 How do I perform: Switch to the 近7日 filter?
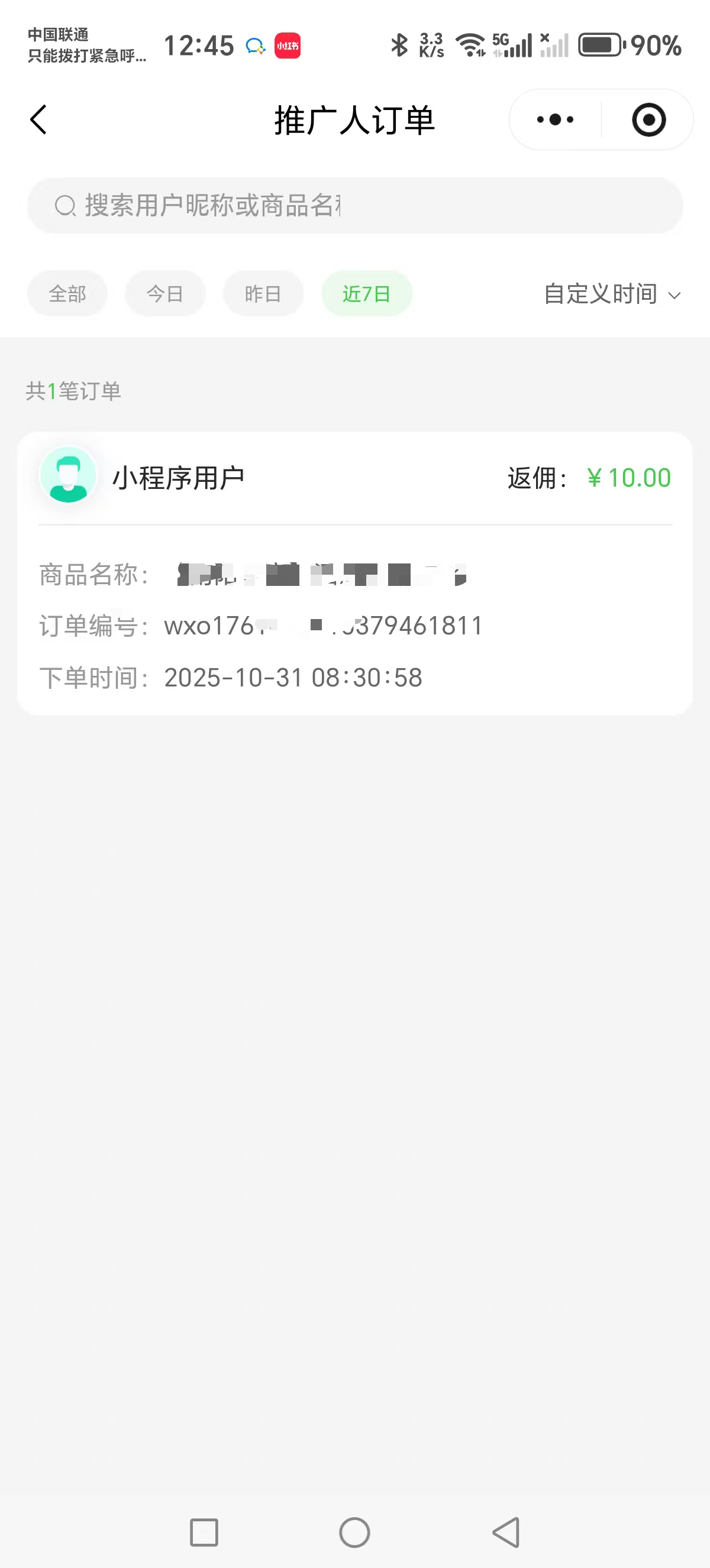point(367,294)
